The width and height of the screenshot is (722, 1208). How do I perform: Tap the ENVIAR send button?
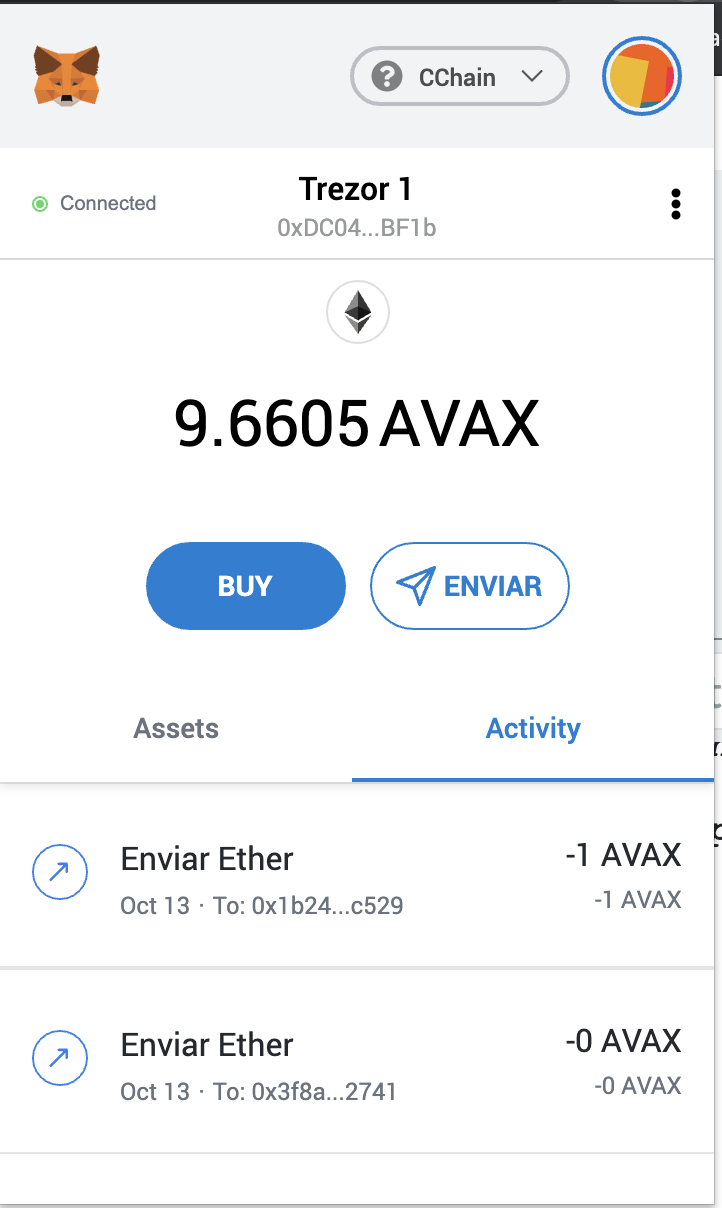(469, 586)
